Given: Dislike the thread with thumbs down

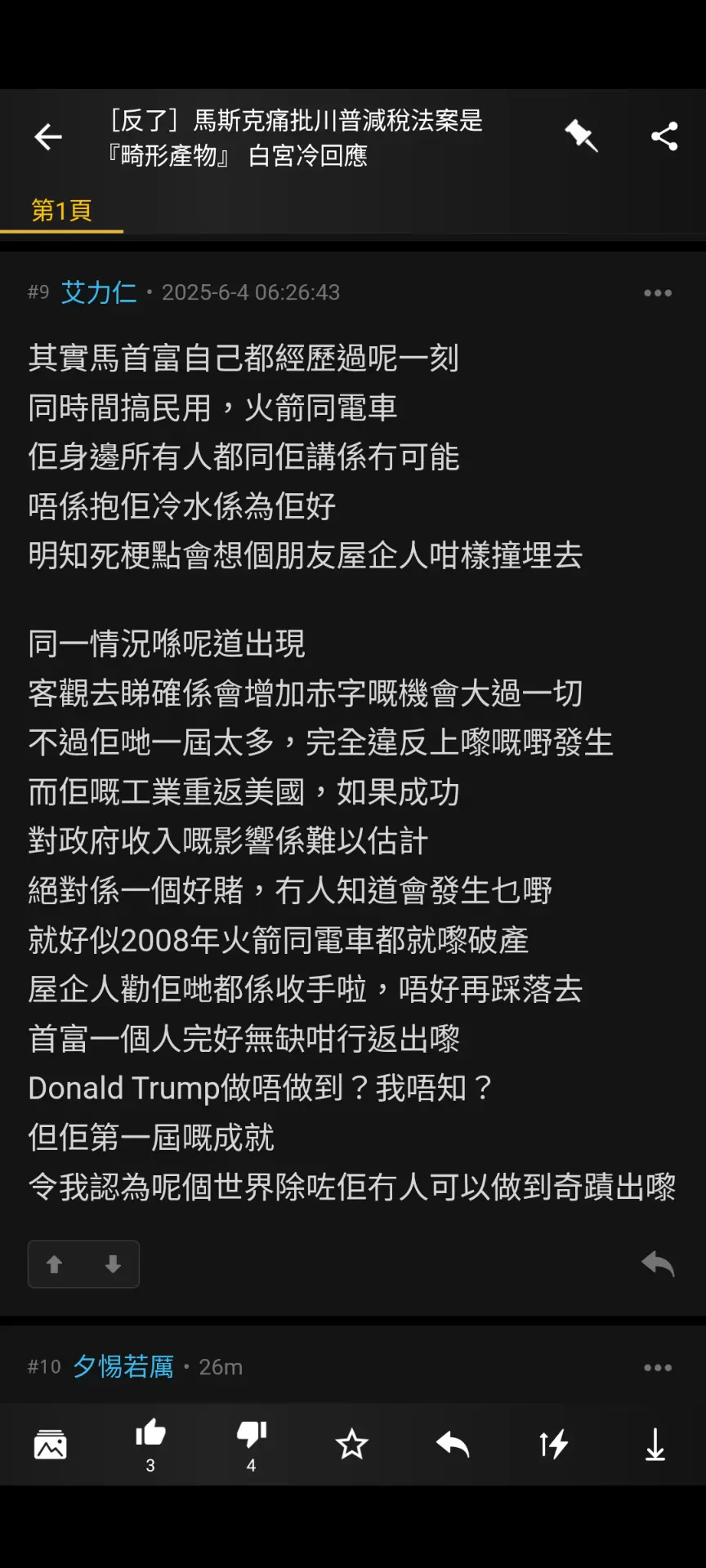Looking at the screenshot, I should [x=252, y=1444].
